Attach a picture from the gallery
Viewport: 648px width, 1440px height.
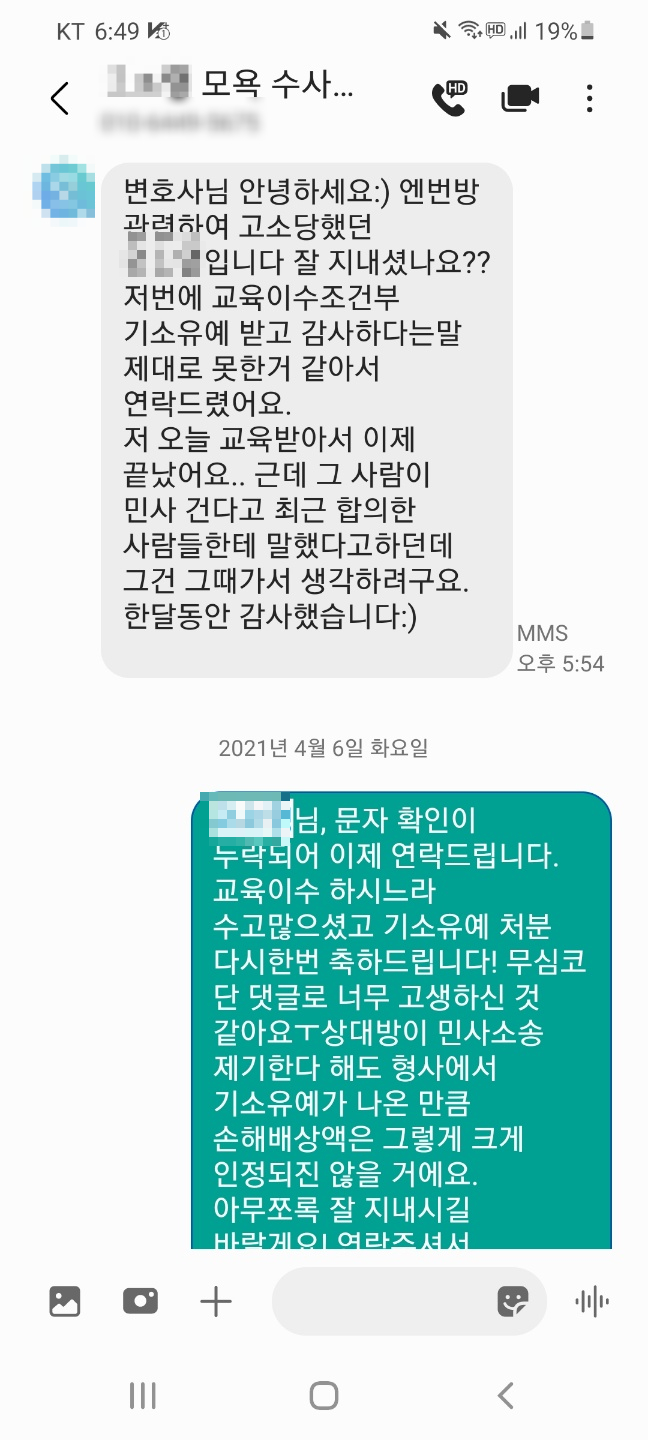point(65,1301)
